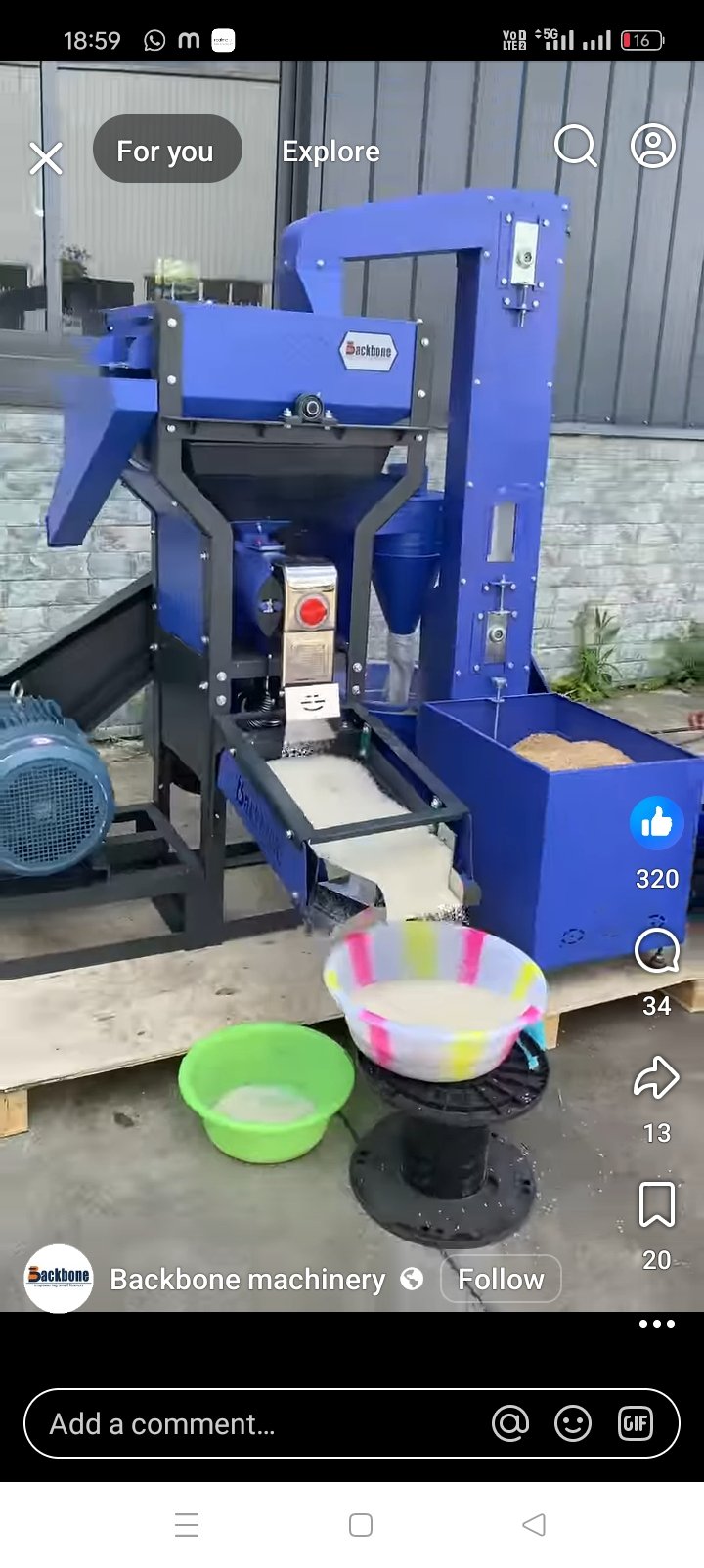Switch to the For you tab
This screenshot has height=1568, width=704.
(166, 150)
